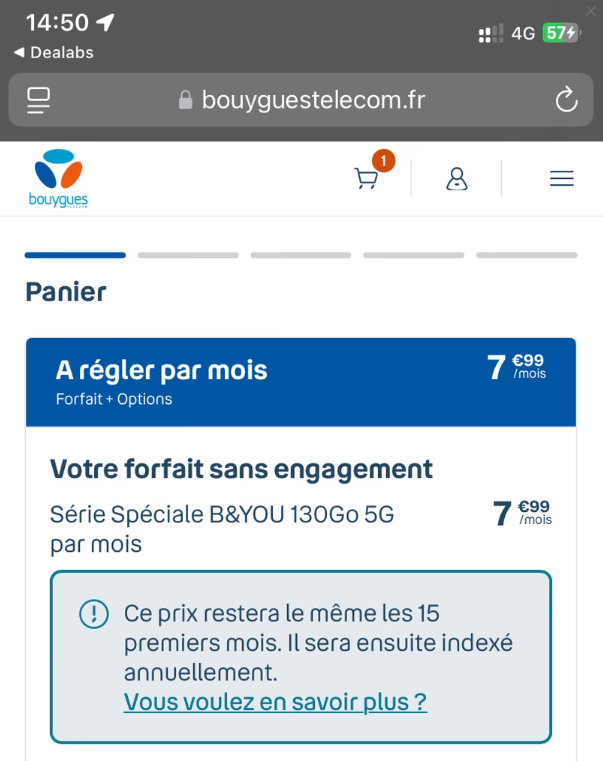This screenshot has height=761, width=603.
Task: Open the account profile icon
Action: pos(457,178)
